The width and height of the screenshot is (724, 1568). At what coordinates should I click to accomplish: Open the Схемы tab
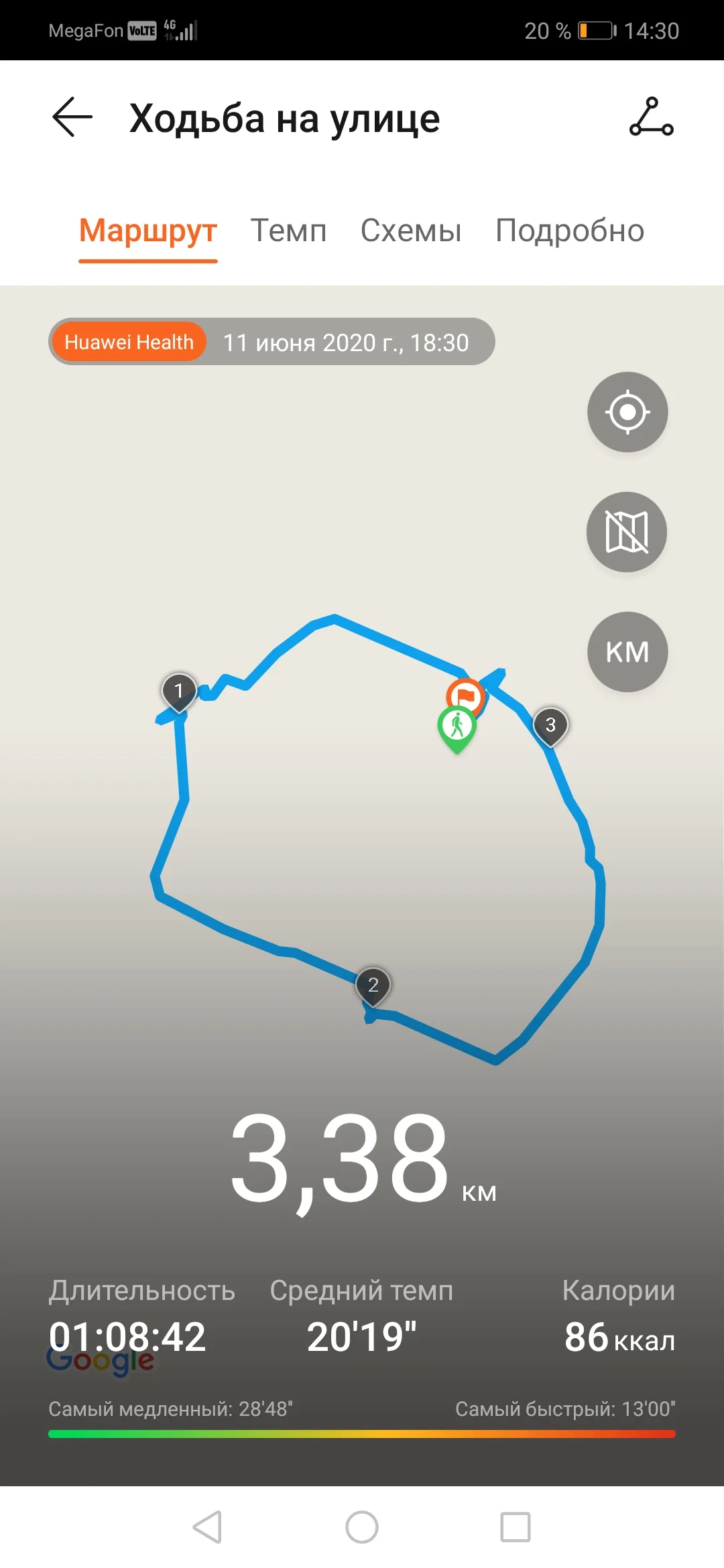pos(411,231)
